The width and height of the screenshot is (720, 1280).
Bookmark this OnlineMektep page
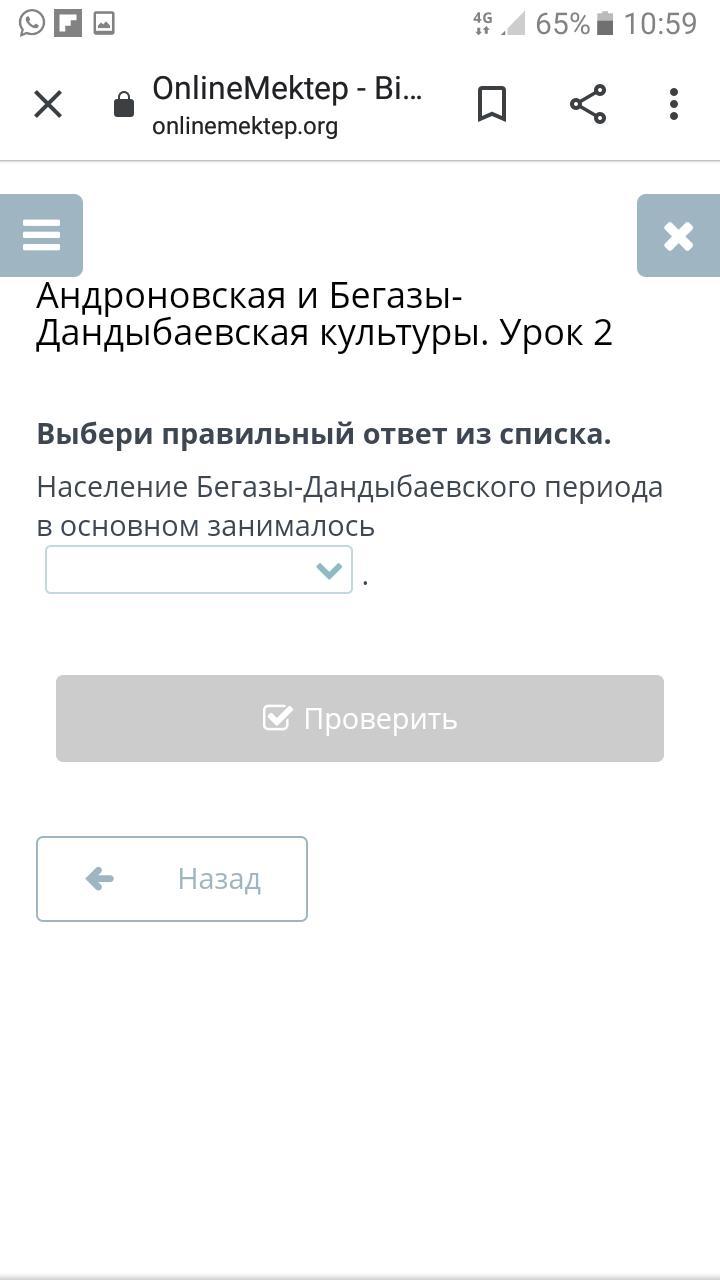[x=491, y=104]
